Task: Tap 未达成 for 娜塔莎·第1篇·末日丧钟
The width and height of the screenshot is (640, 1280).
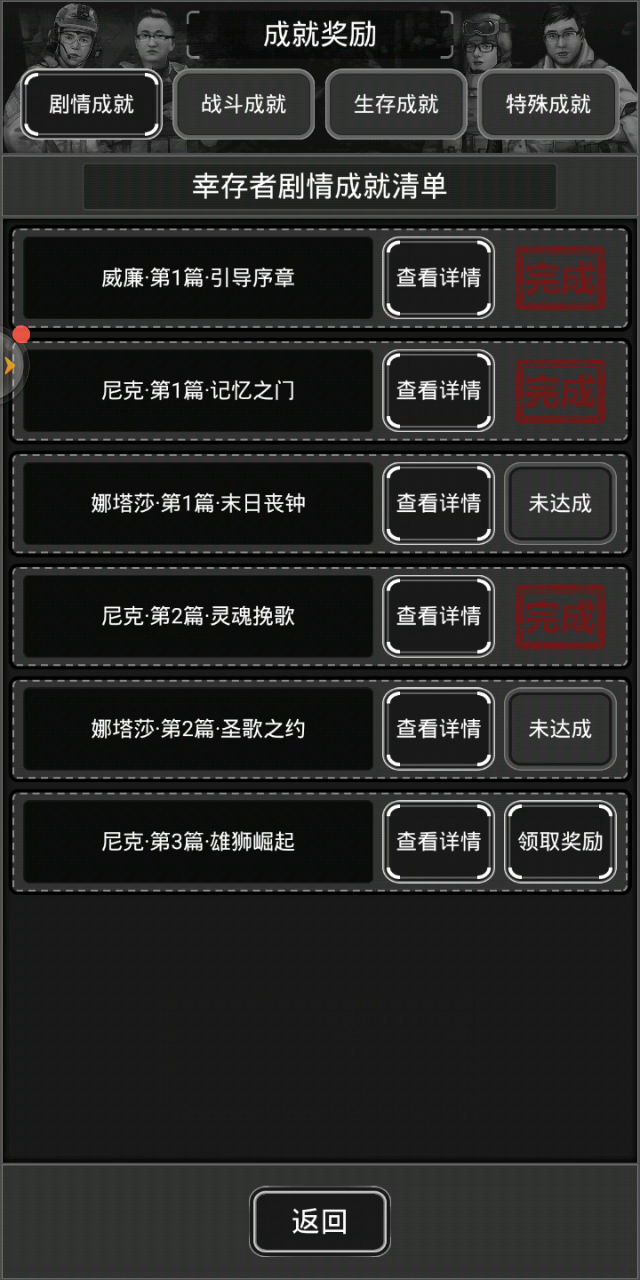Action: 560,504
